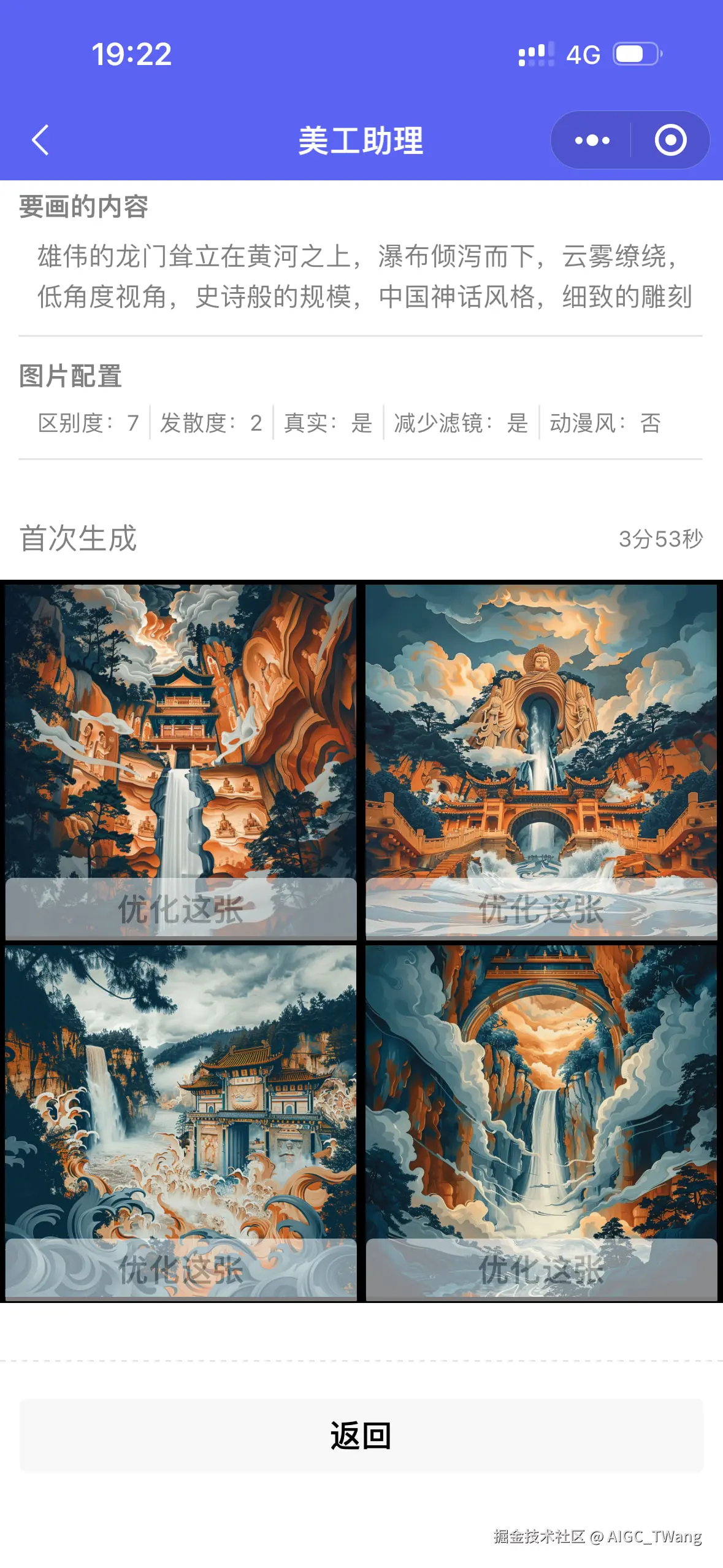The image size is (723, 1568).
Task: Close the mini program via circle icon
Action: [670, 140]
